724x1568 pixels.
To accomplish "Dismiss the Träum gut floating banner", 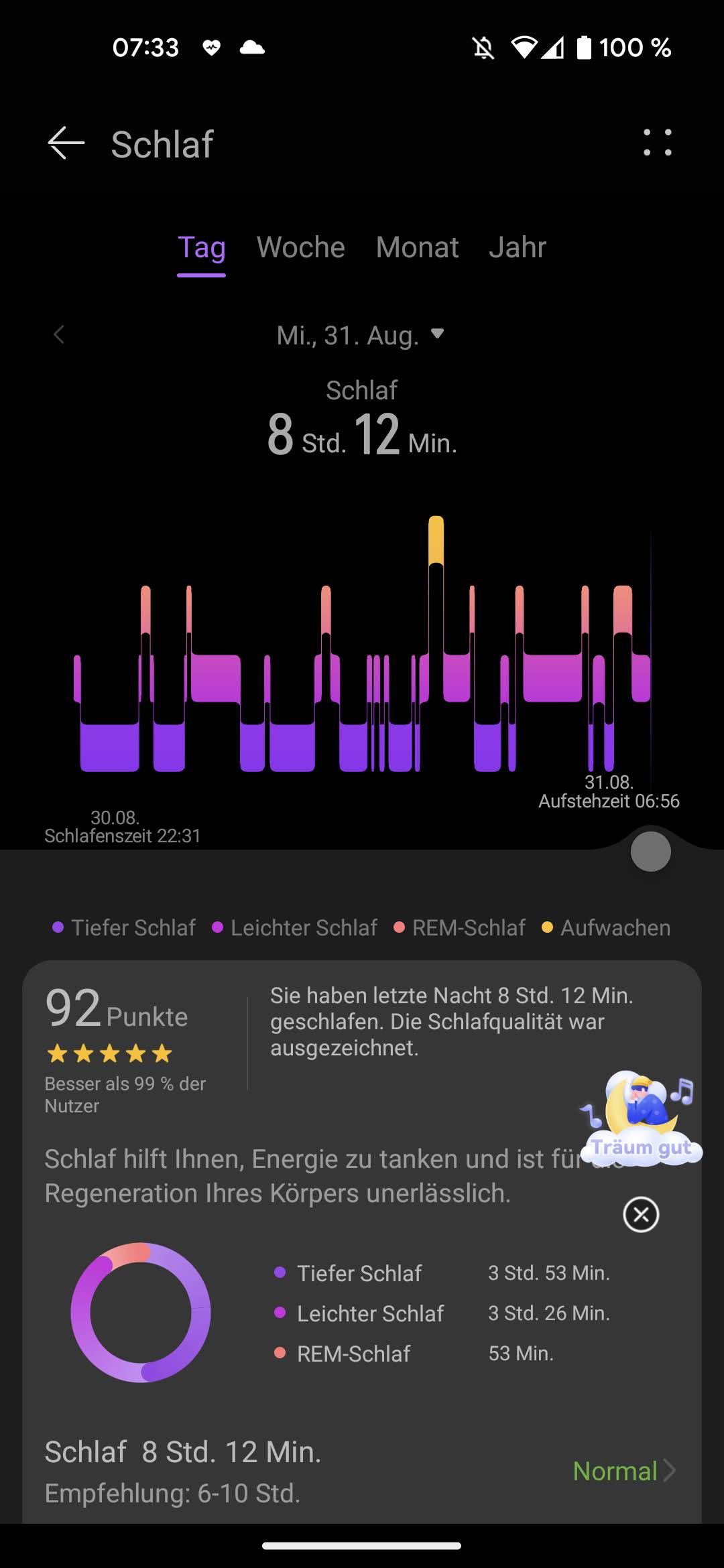I will pyautogui.click(x=641, y=1214).
